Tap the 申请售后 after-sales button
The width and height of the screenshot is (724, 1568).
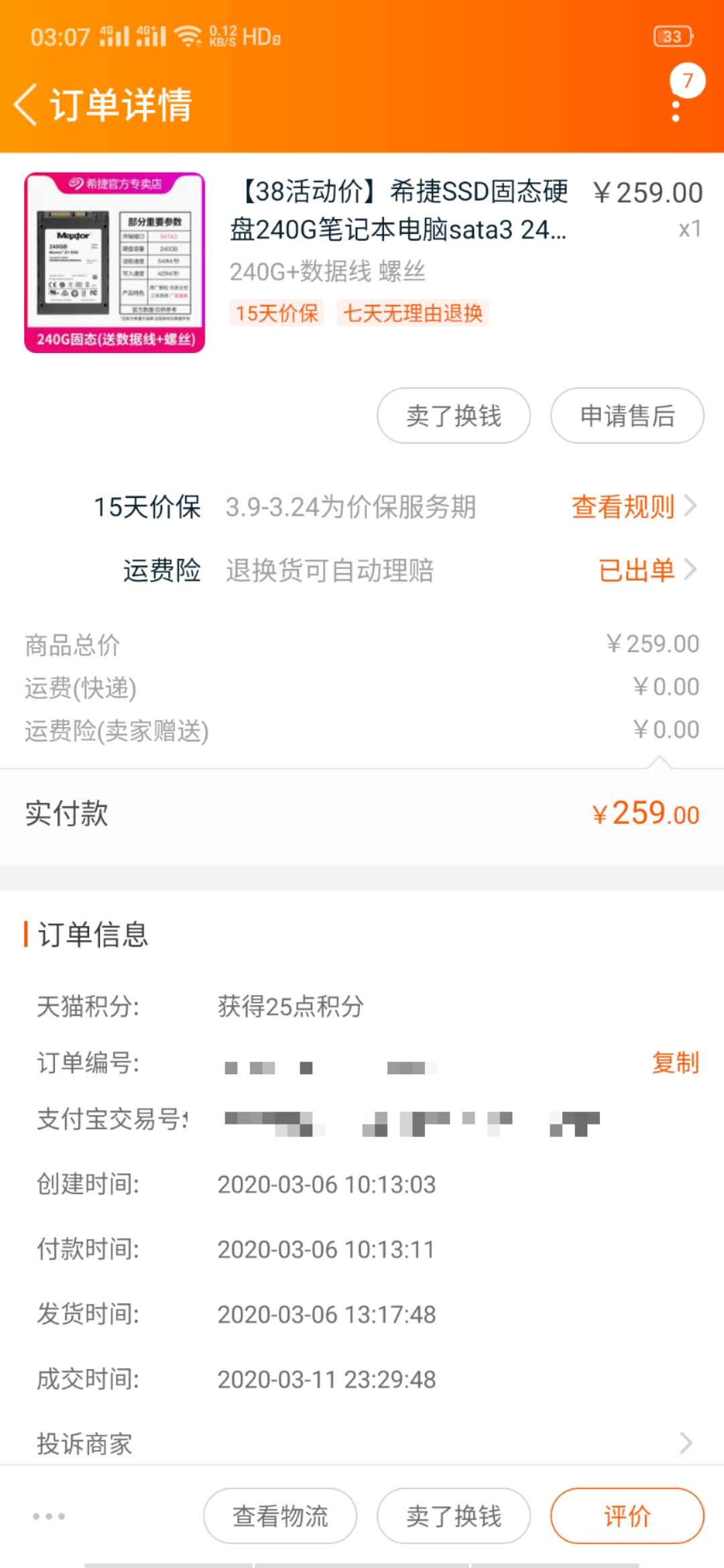pos(627,415)
